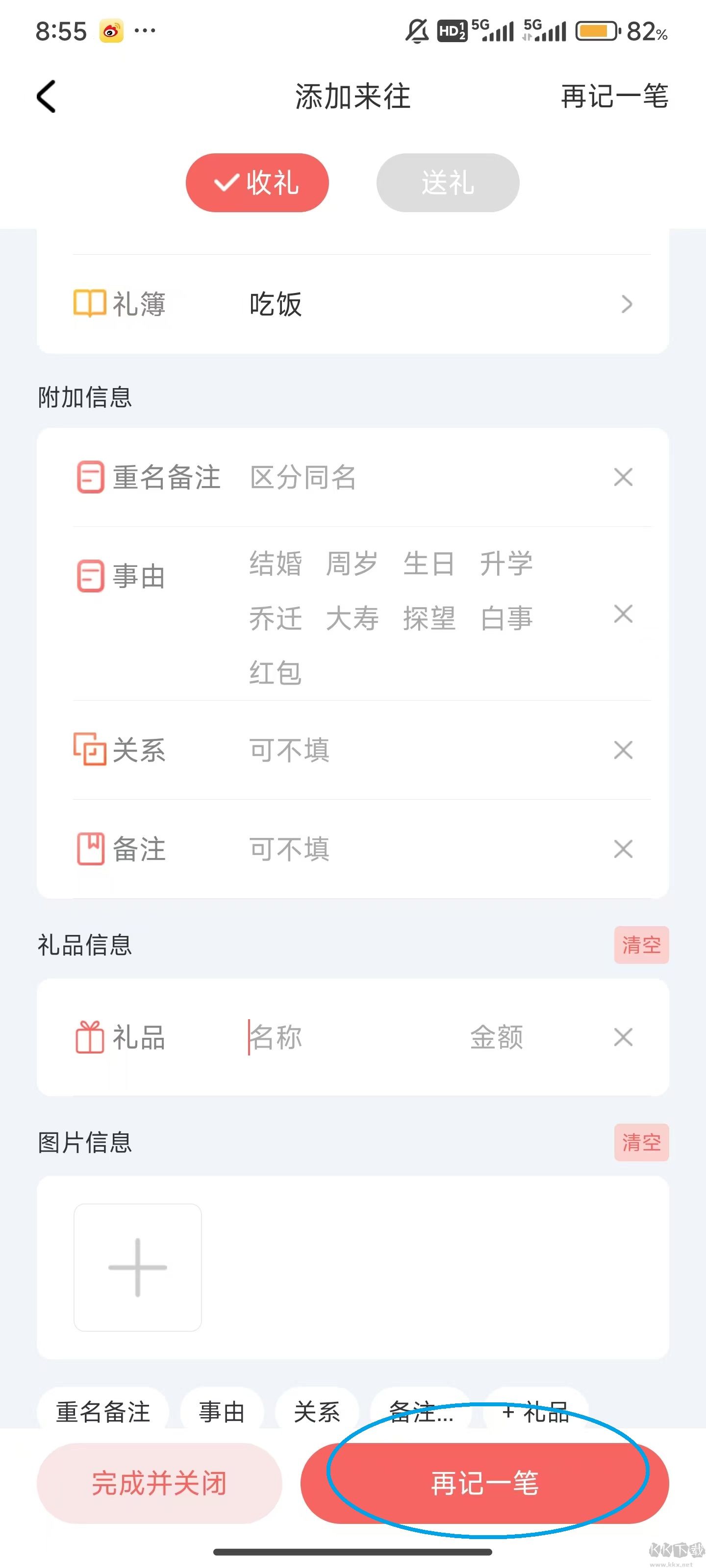Click the circled 再记一笔 button

[484, 1484]
